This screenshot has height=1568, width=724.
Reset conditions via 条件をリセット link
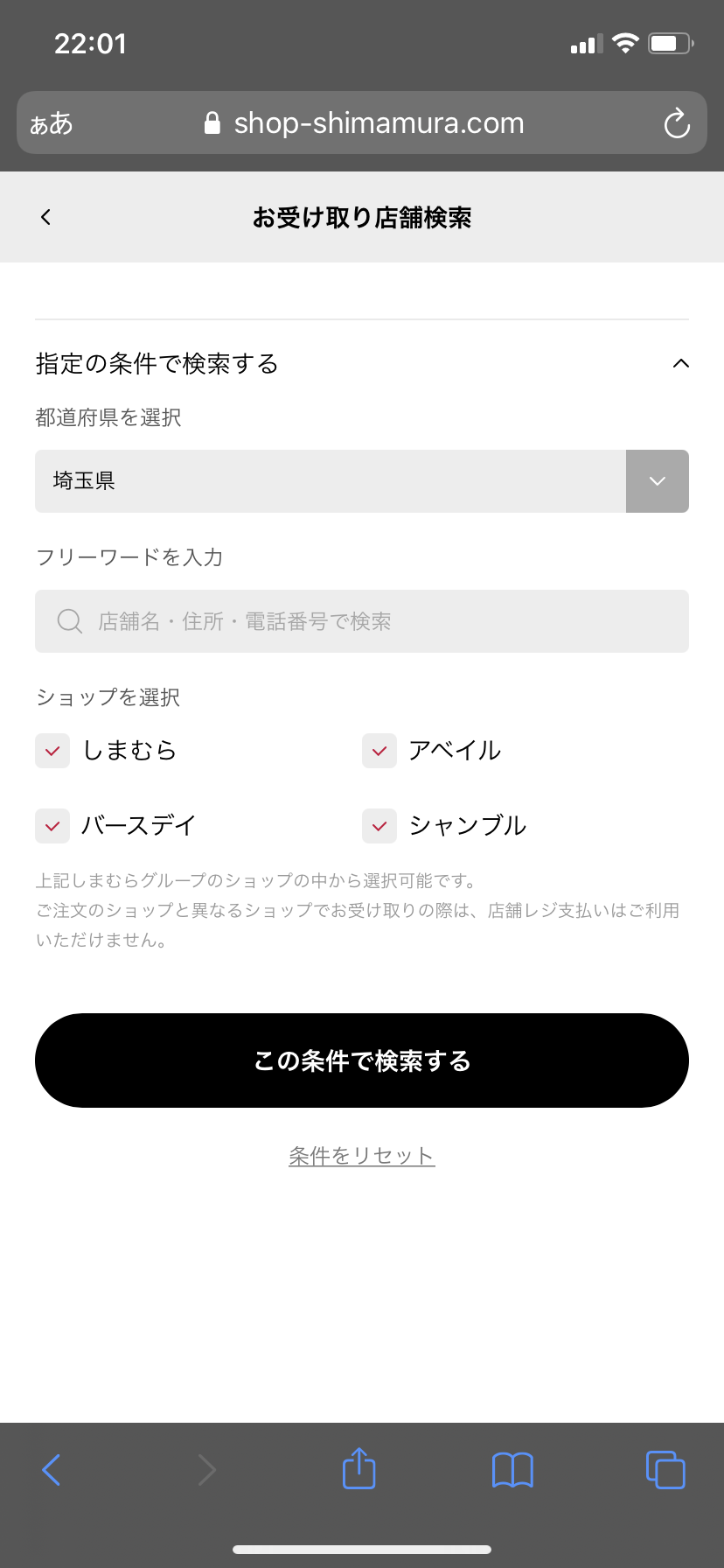pos(362,1156)
